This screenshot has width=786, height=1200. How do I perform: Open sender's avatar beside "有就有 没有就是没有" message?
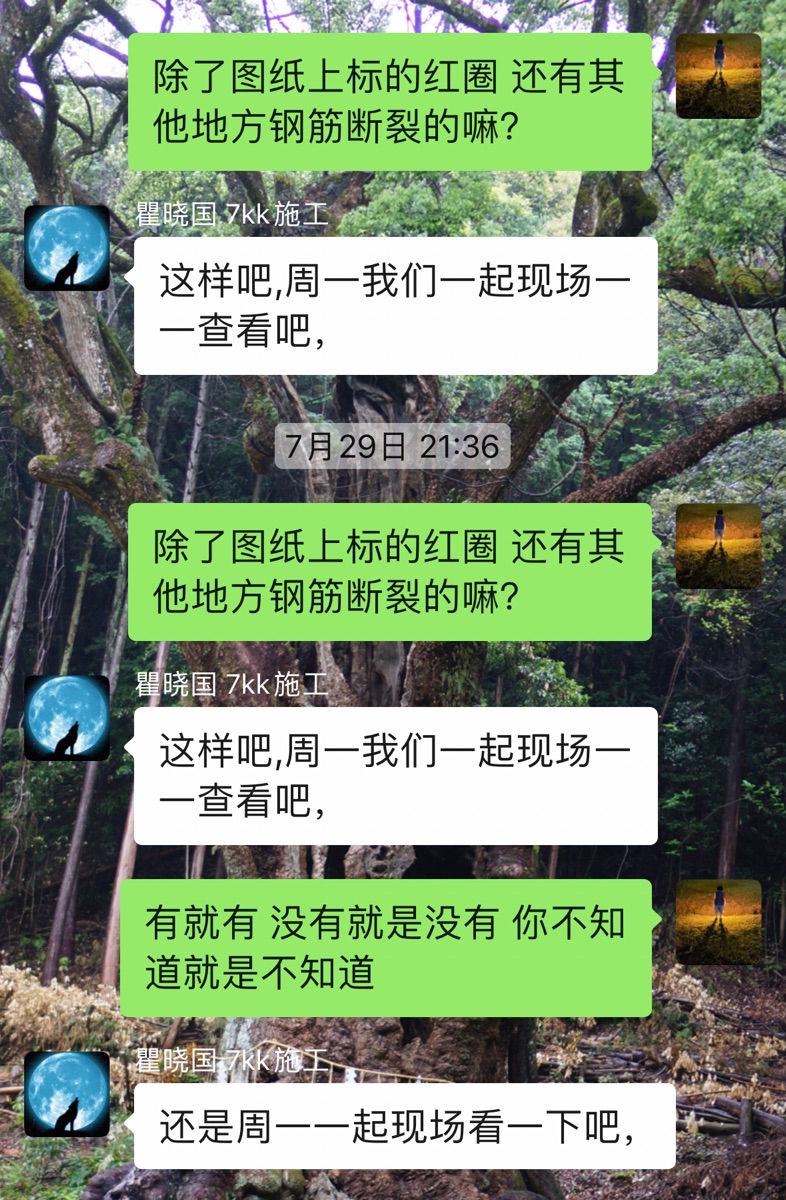coord(718,922)
